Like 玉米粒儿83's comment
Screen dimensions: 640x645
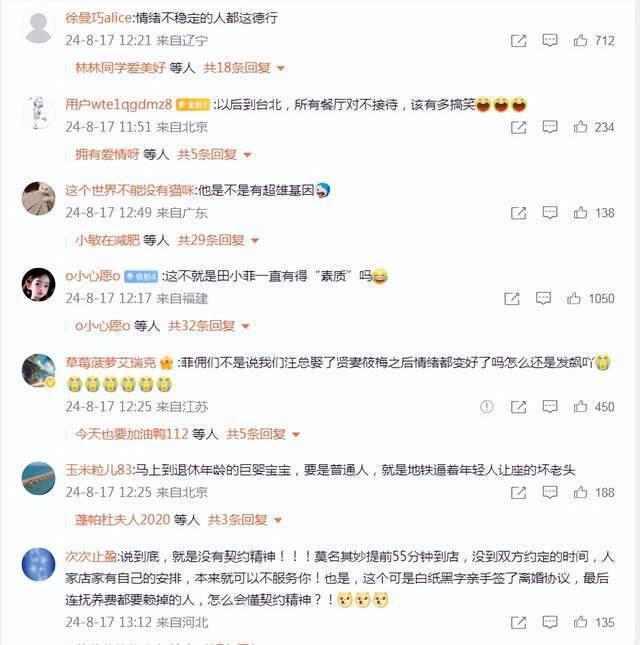(x=581, y=493)
